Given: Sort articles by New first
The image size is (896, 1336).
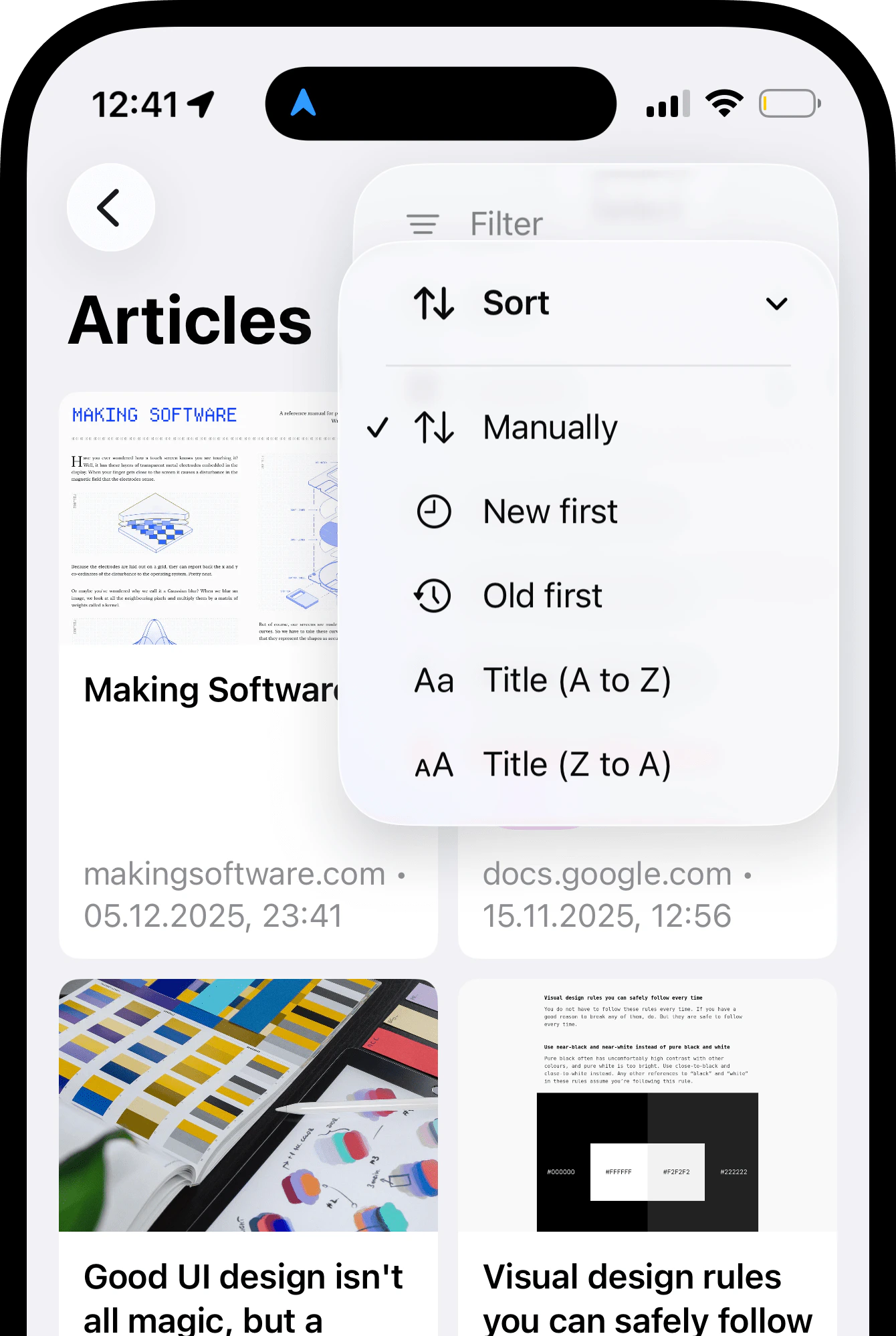Looking at the screenshot, I should (x=550, y=512).
